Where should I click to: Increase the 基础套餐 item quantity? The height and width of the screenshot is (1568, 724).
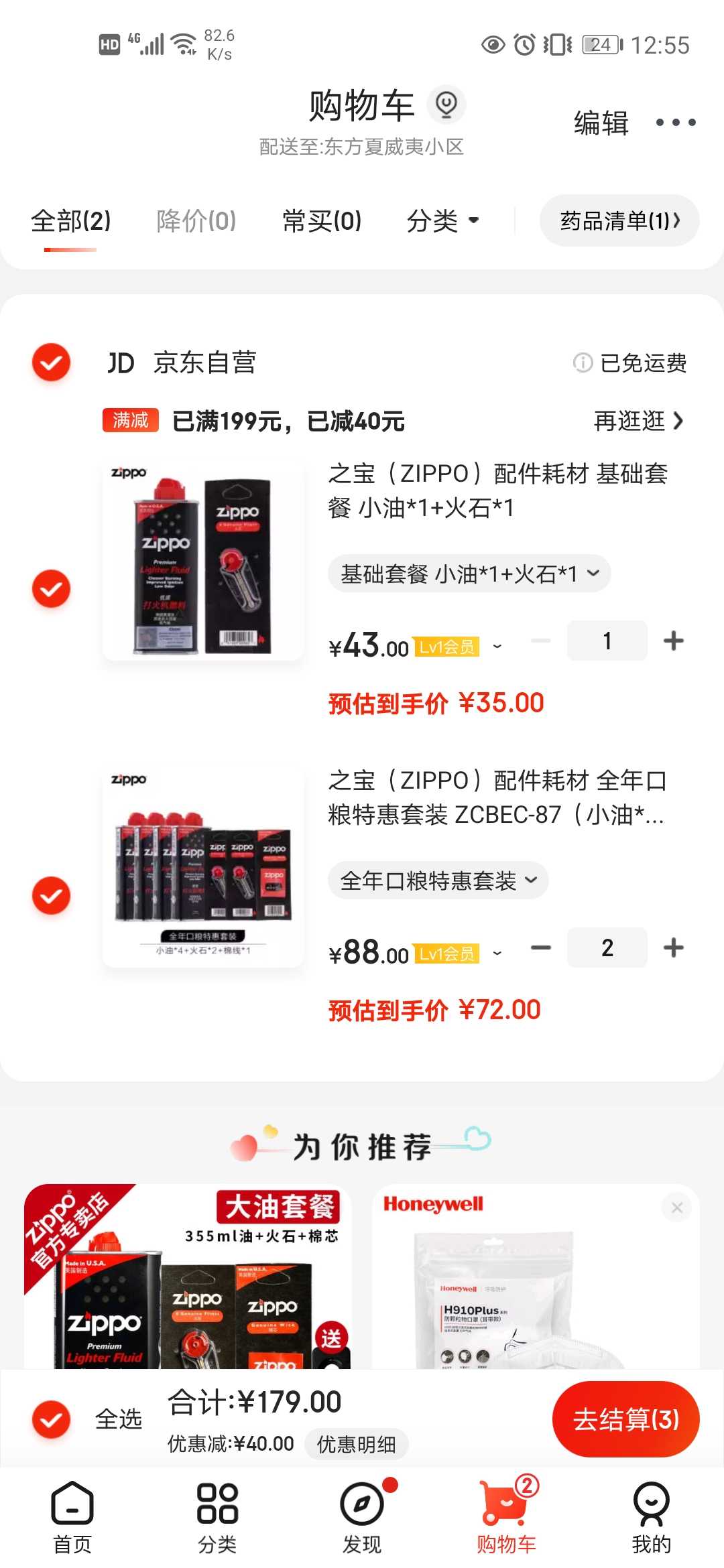point(673,641)
